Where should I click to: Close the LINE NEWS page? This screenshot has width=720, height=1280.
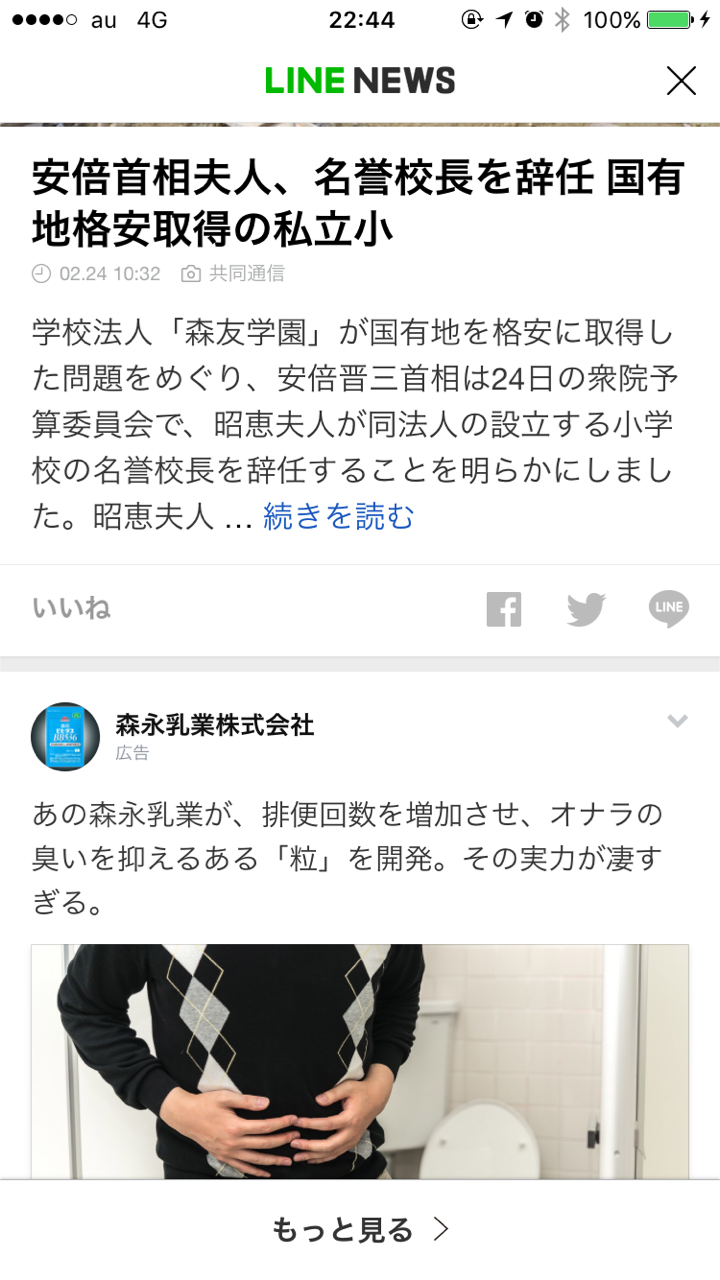681,81
